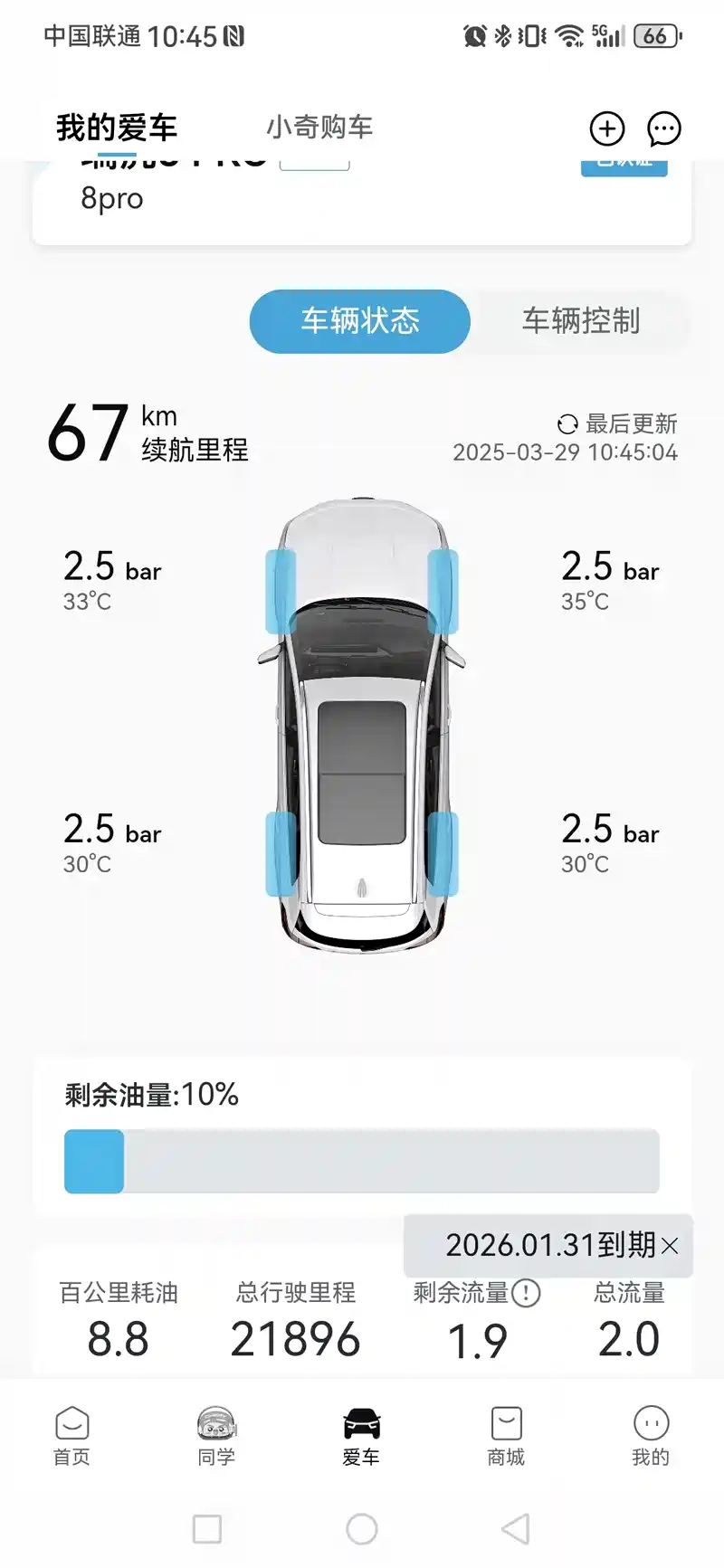
Task: Tap the info icon beside 剩余流量
Action: pyautogui.click(x=526, y=1293)
